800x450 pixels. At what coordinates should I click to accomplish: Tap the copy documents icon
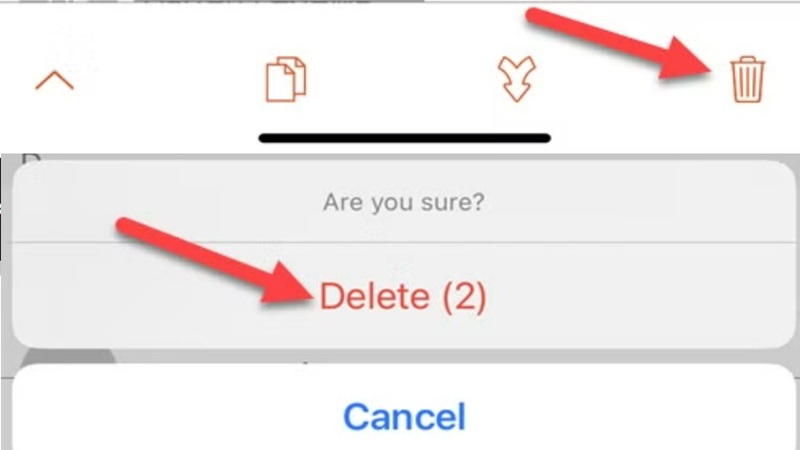pos(286,80)
